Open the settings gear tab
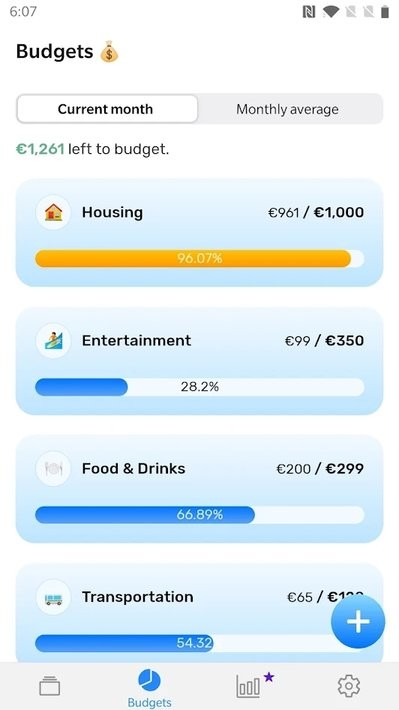The width and height of the screenshot is (399, 710). click(x=349, y=686)
